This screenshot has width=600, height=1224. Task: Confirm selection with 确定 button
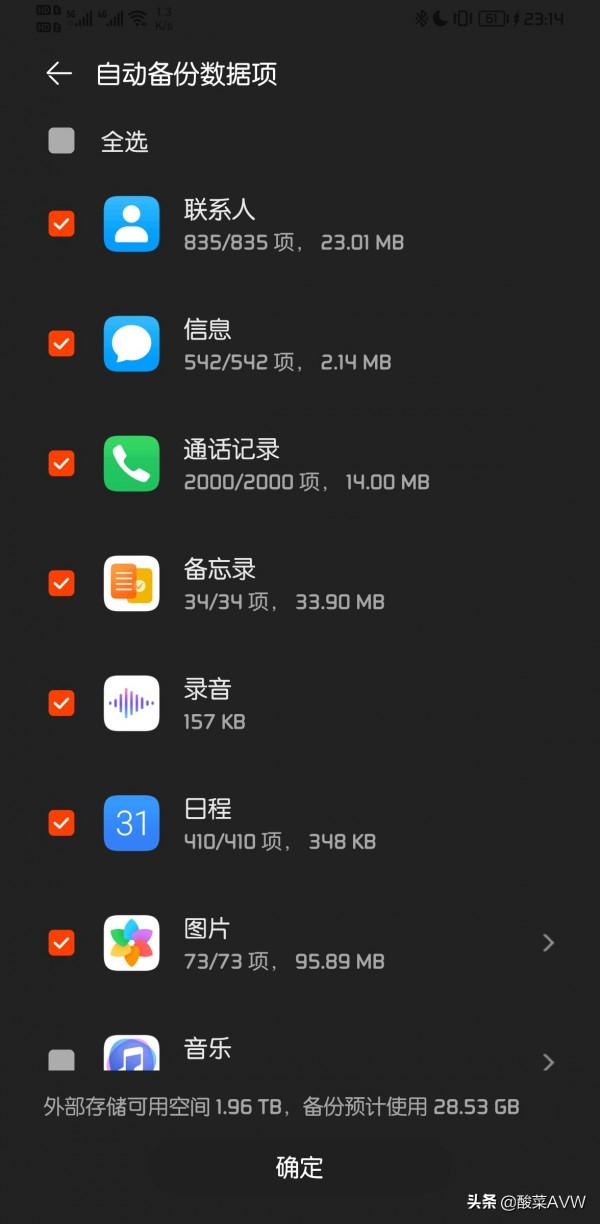point(300,1167)
